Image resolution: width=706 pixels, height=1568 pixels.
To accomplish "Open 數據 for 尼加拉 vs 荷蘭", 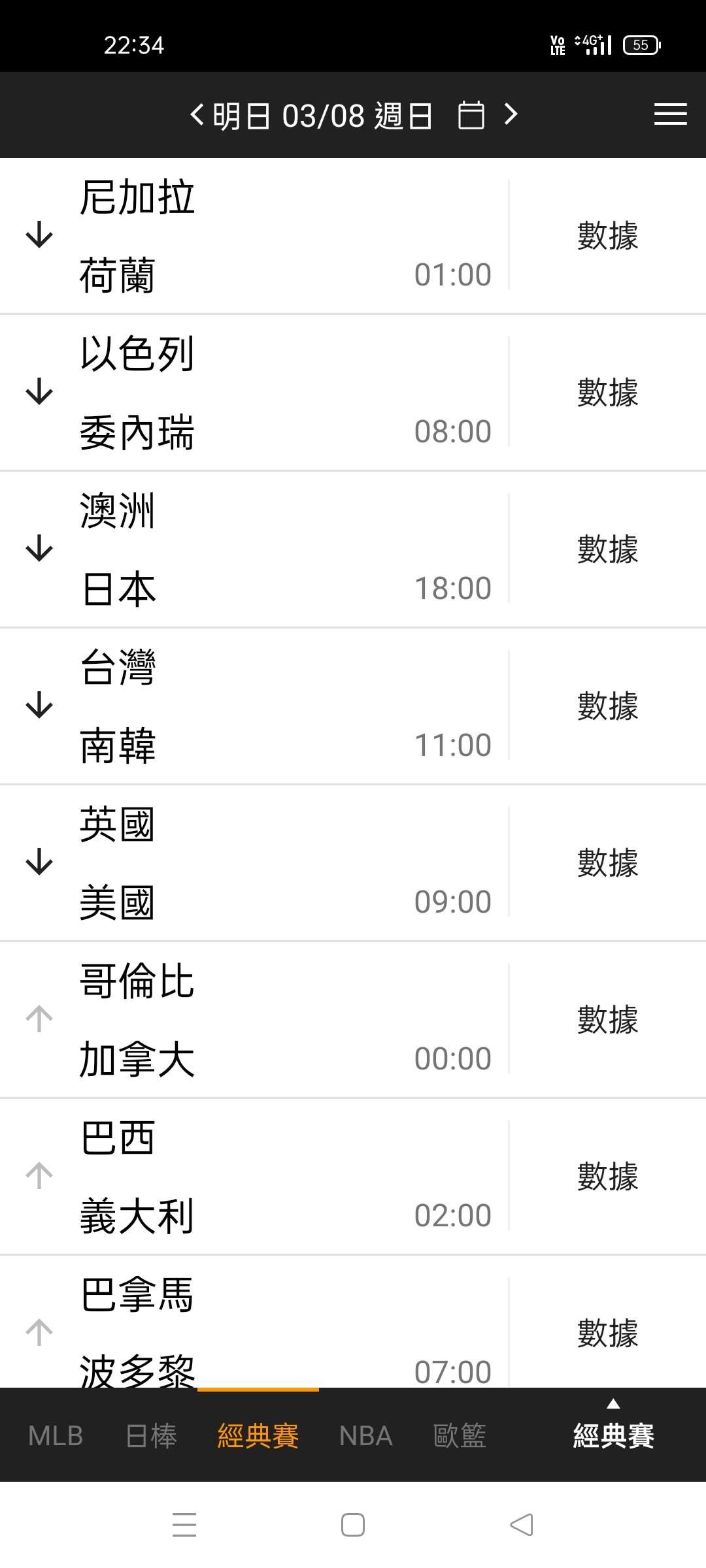I will click(x=607, y=235).
